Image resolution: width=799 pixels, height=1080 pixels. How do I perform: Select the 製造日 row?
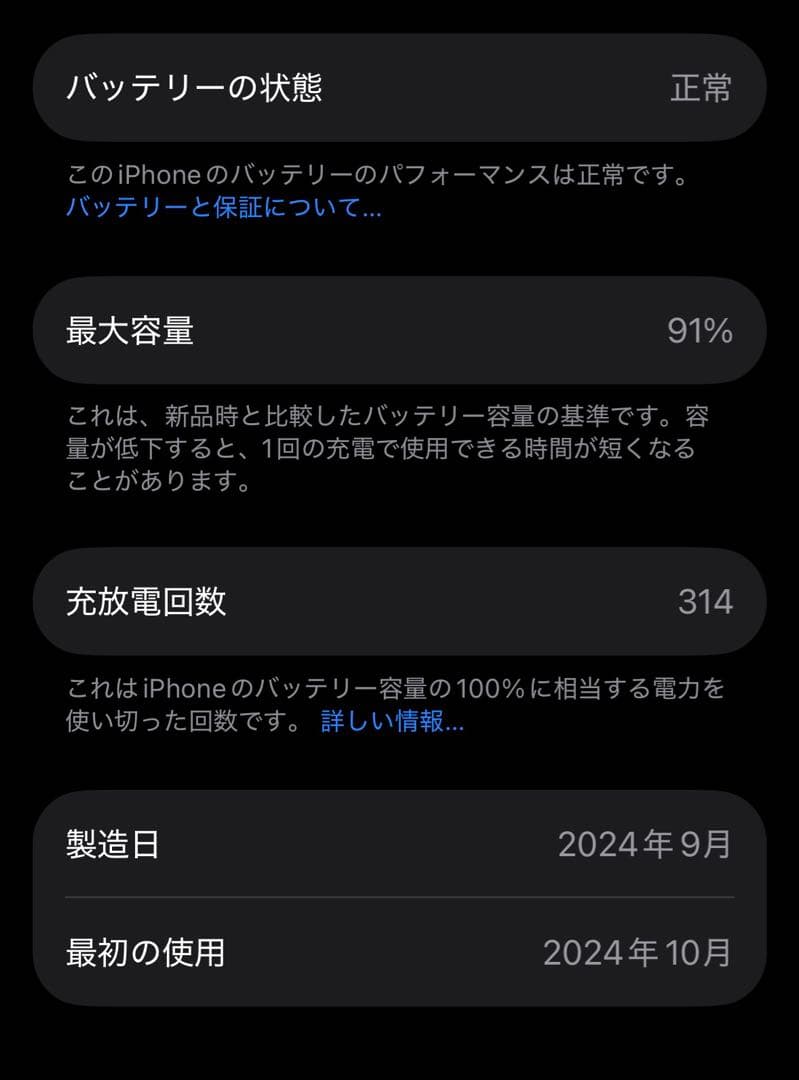400,844
